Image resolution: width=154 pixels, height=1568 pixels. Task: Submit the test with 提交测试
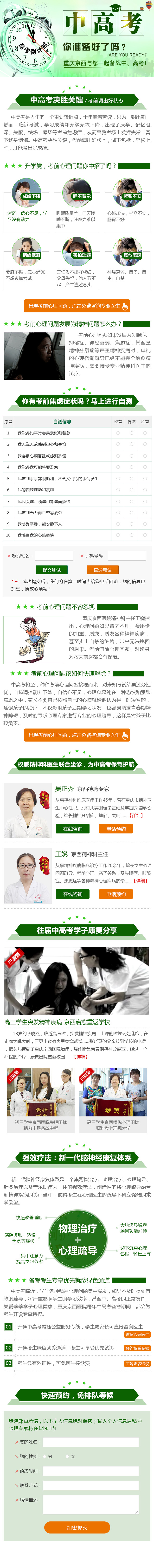[51, 570]
